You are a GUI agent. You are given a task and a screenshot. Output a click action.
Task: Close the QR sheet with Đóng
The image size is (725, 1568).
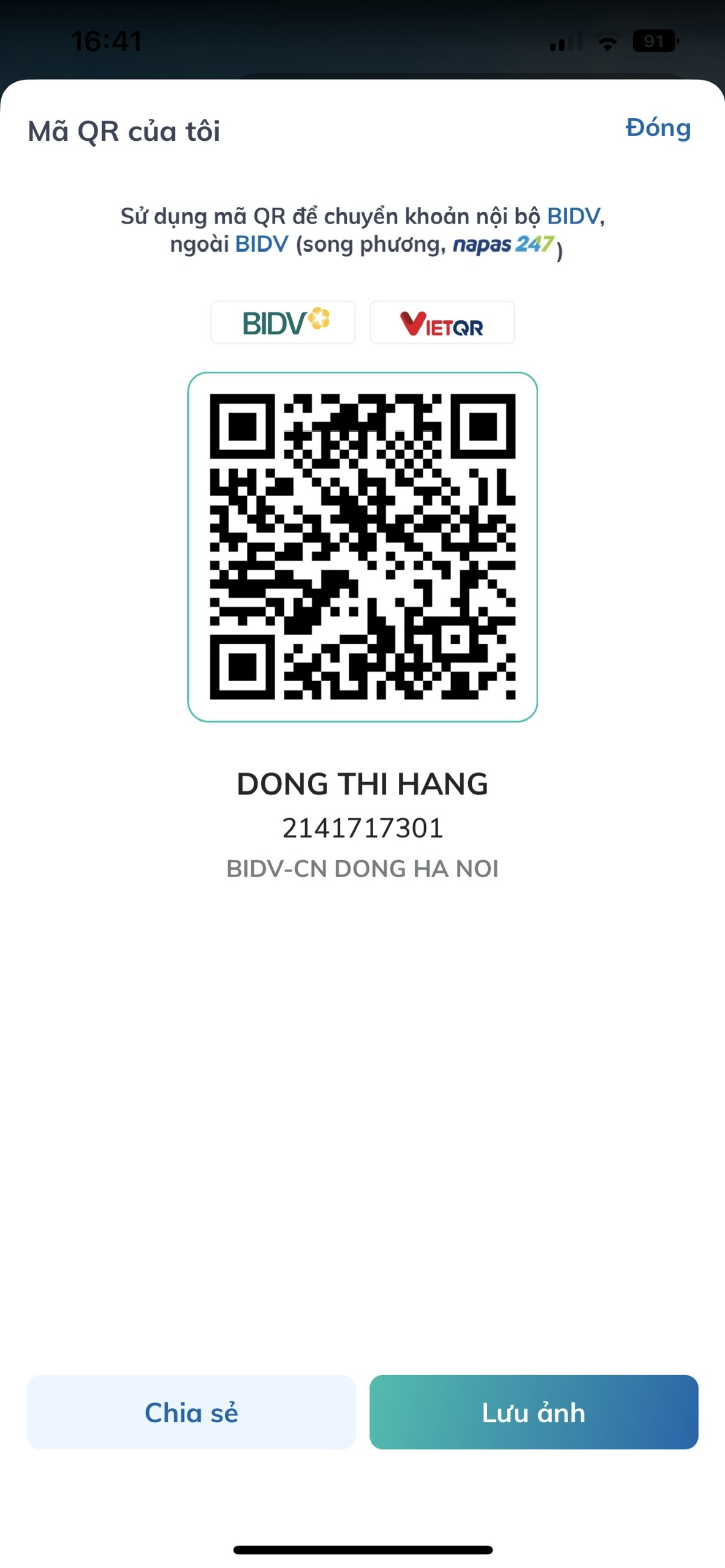(x=658, y=128)
